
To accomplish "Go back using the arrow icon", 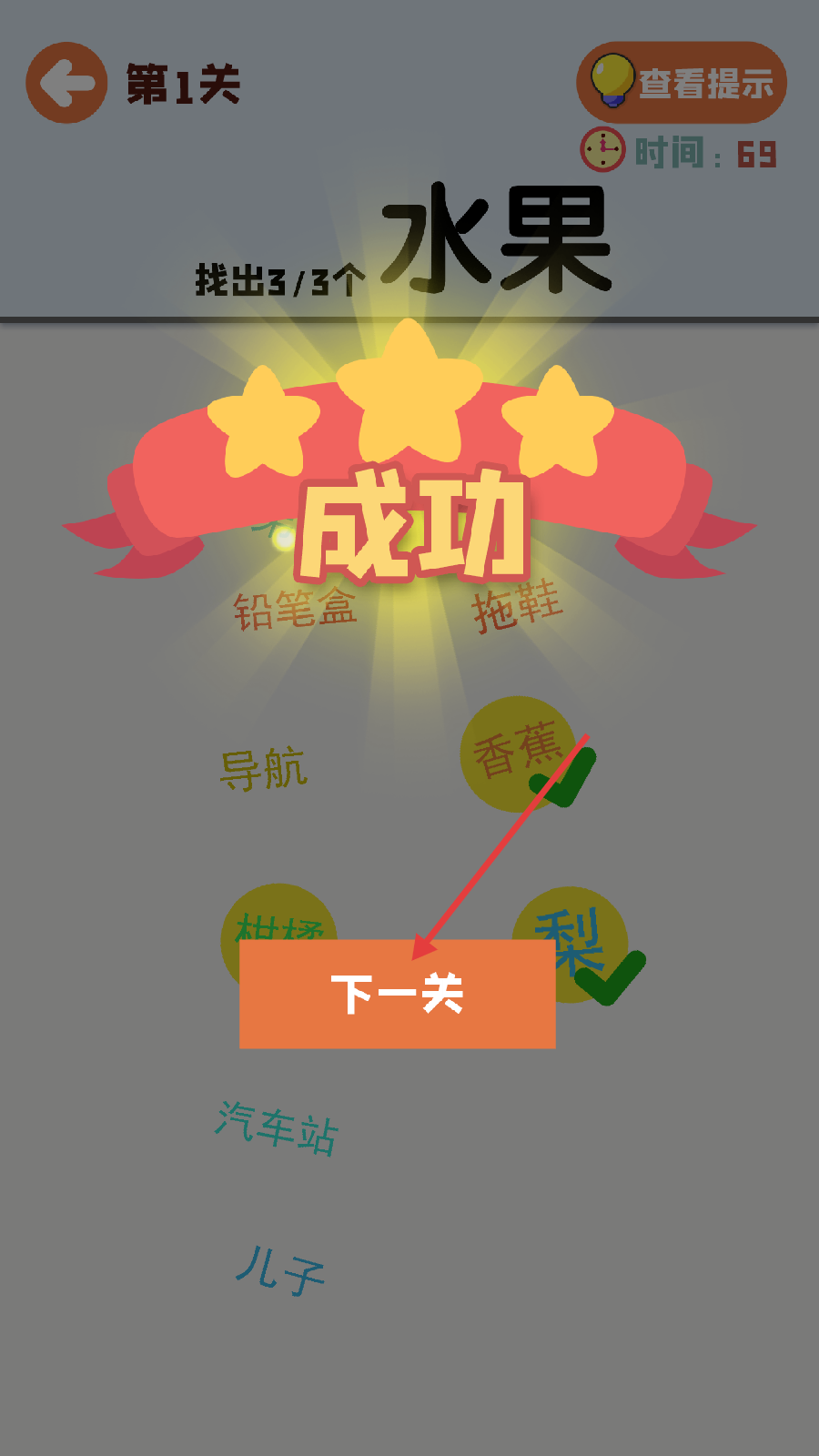I will (66, 83).
